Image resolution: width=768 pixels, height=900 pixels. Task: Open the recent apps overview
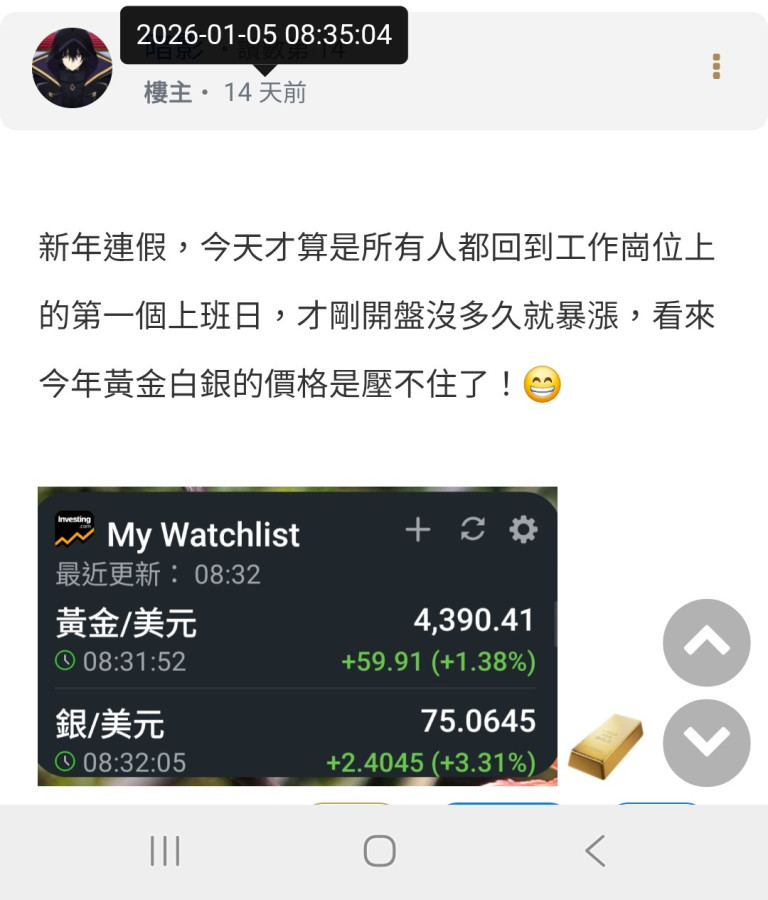coord(165,851)
